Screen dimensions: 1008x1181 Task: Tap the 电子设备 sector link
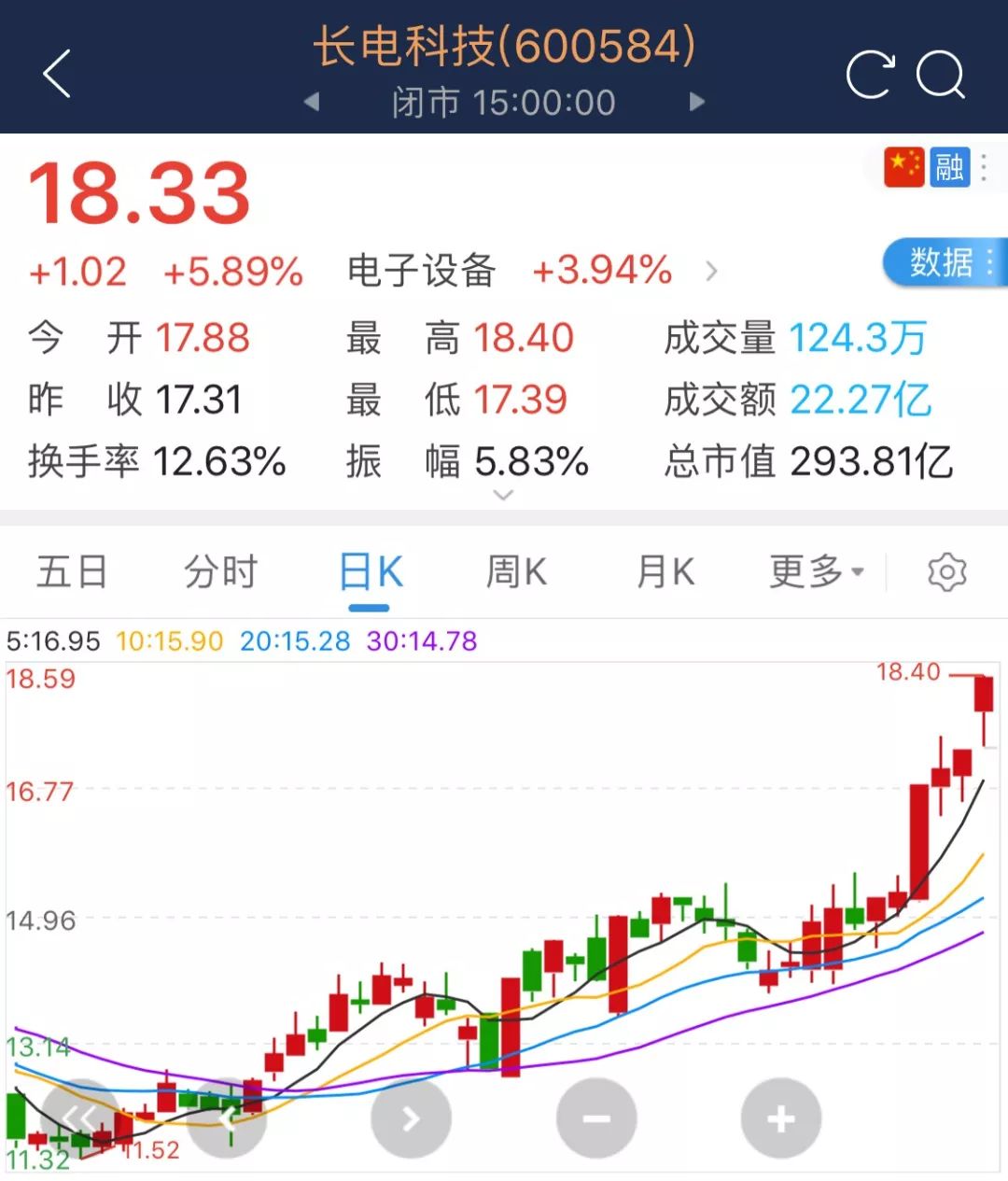point(419,270)
